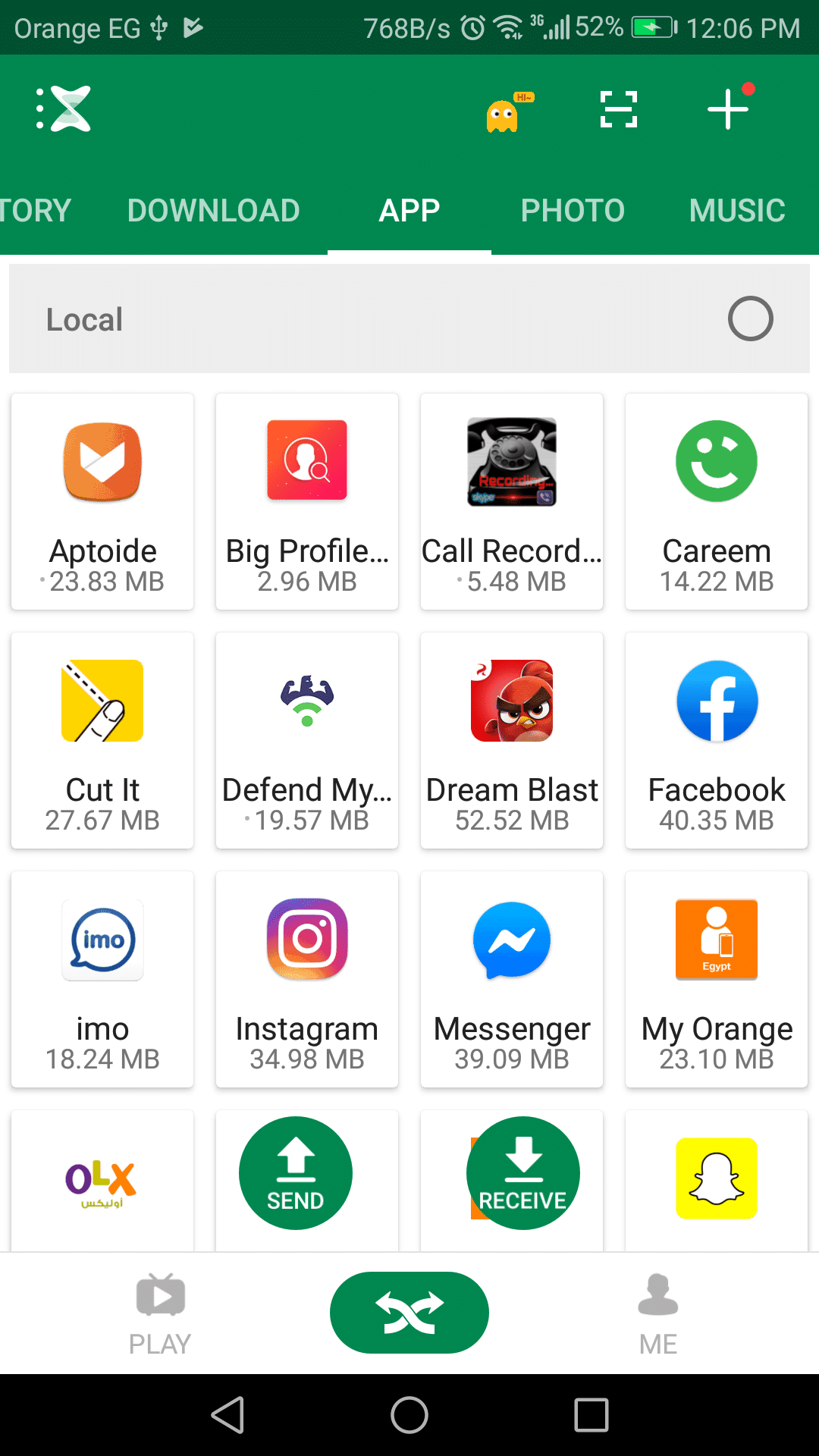Select the Facebook app tile
The width and height of the screenshot is (819, 1456).
point(717,739)
